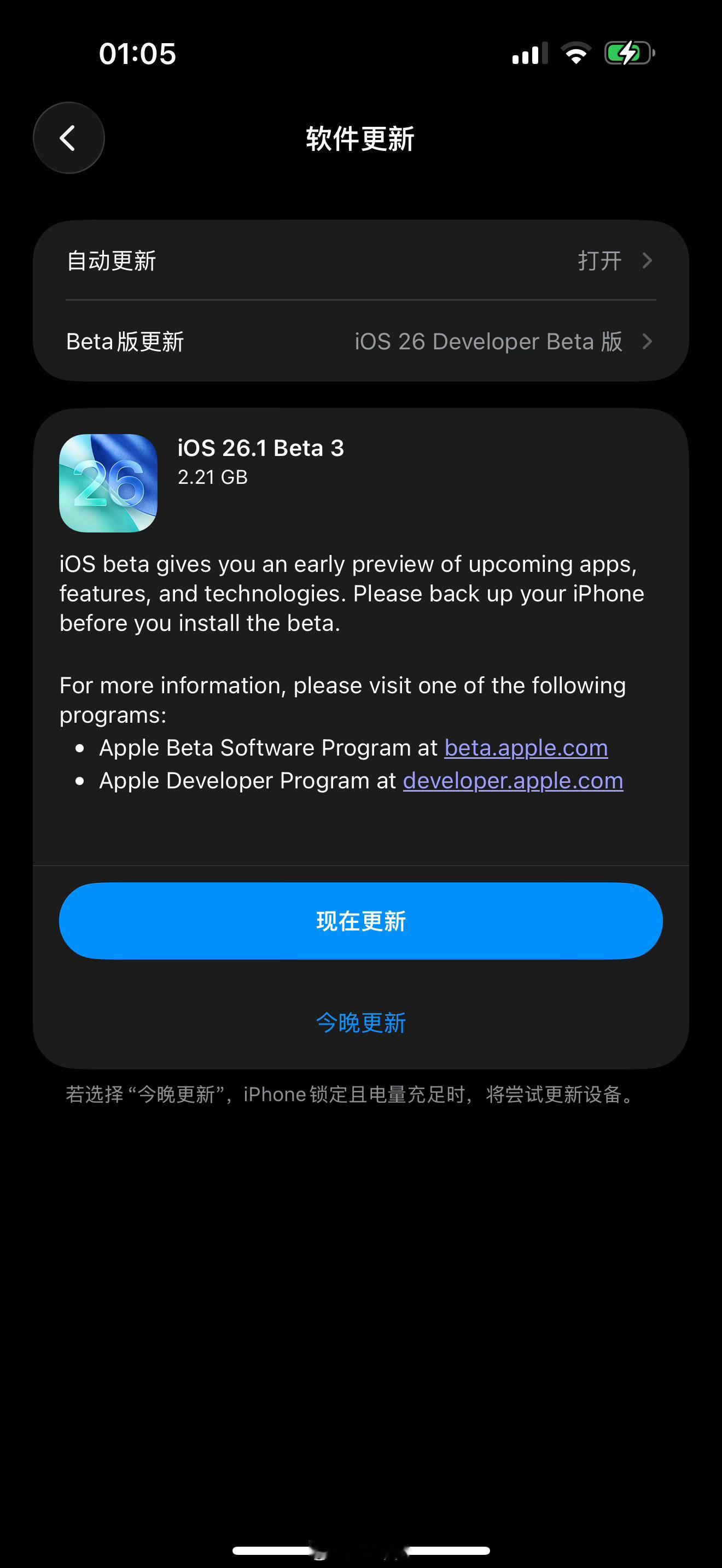Open the developer.apple.com link
The width and height of the screenshot is (722, 1568).
tap(513, 781)
